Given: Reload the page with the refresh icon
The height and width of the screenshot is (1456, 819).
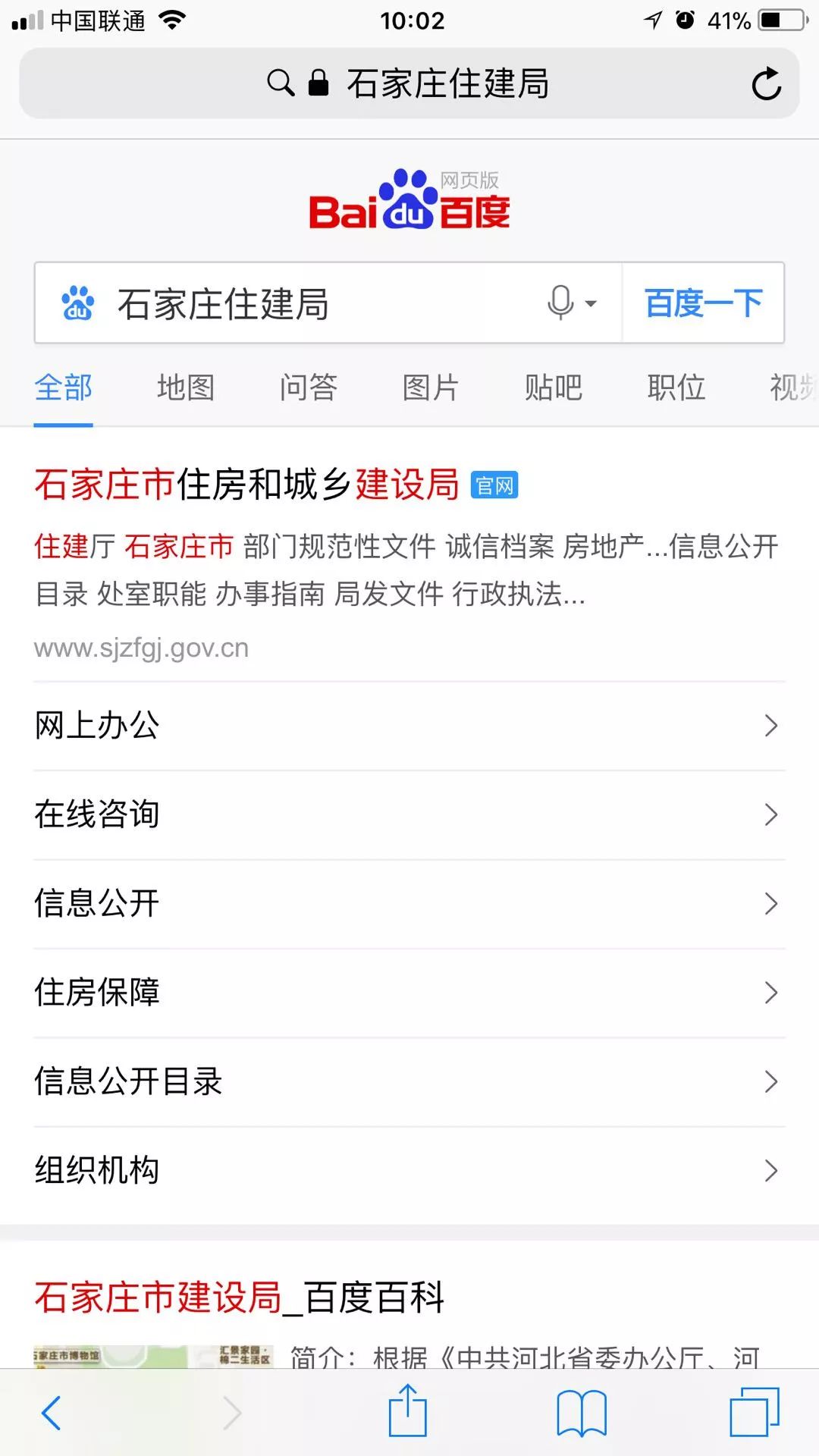Looking at the screenshot, I should [x=766, y=84].
